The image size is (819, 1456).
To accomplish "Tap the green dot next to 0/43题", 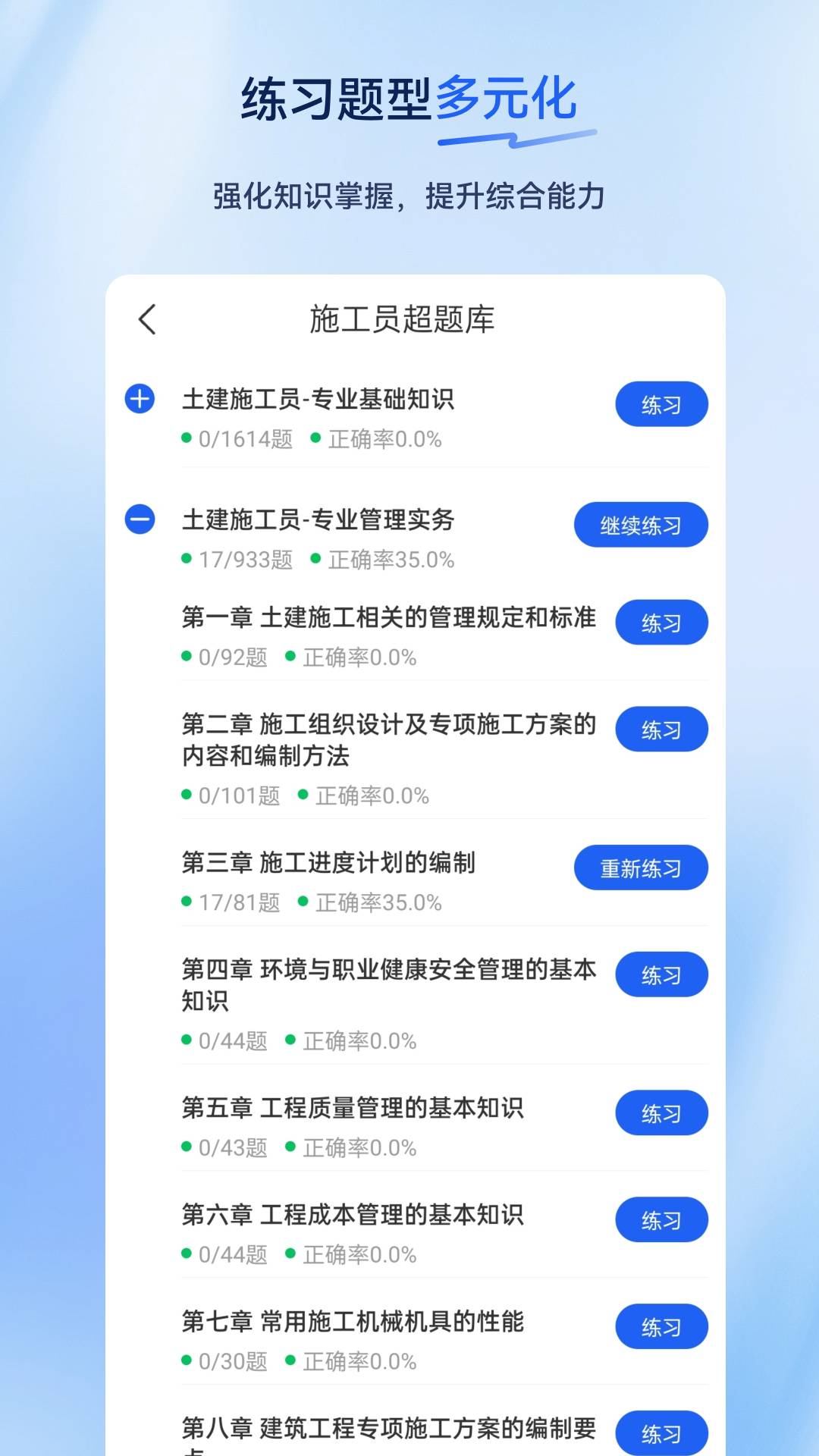I will (184, 1148).
